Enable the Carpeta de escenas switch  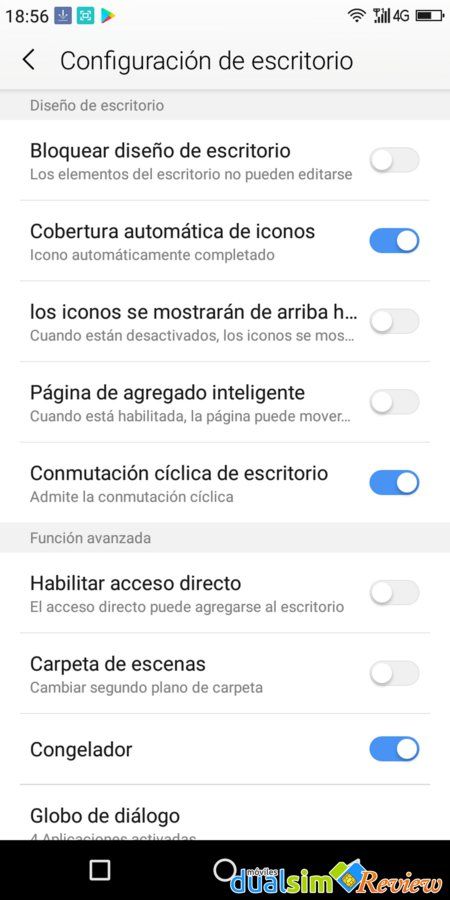coord(394,673)
